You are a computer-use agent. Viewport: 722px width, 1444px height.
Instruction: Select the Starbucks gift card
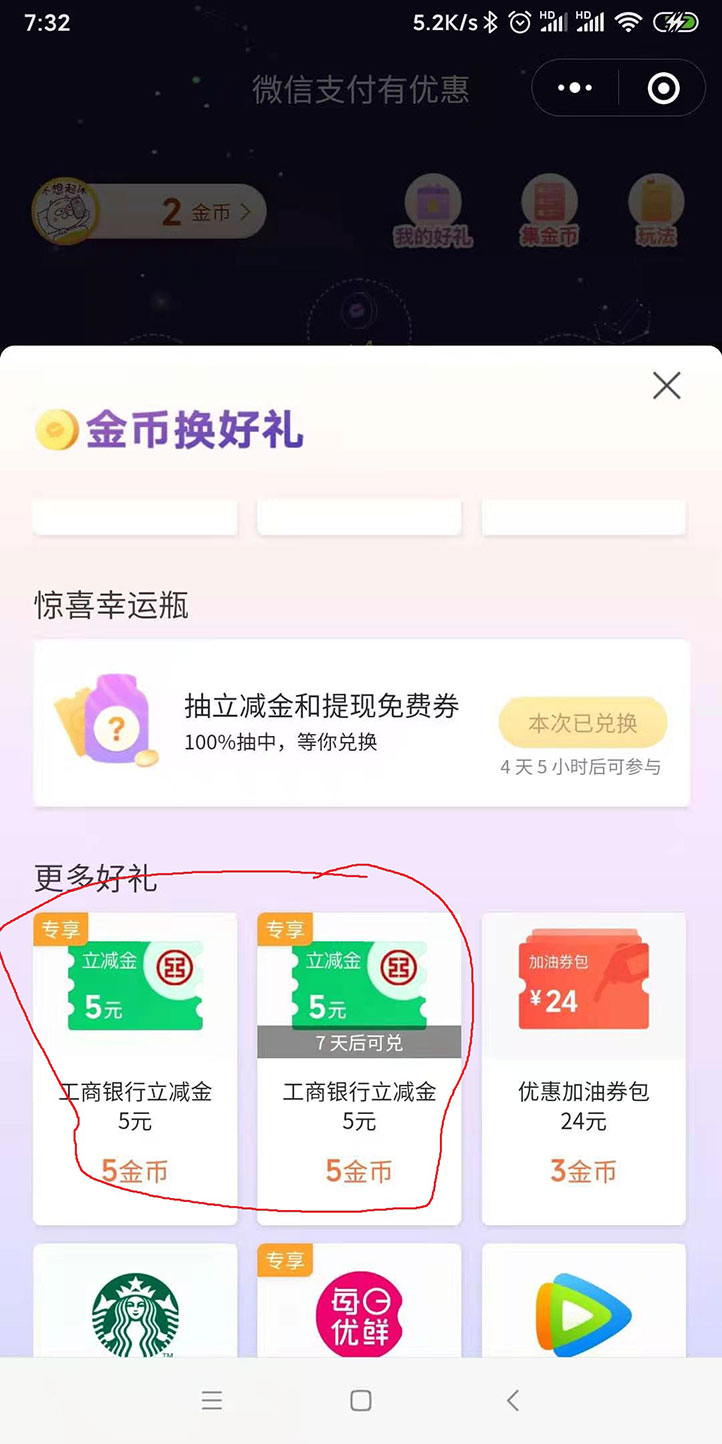tap(135, 1300)
